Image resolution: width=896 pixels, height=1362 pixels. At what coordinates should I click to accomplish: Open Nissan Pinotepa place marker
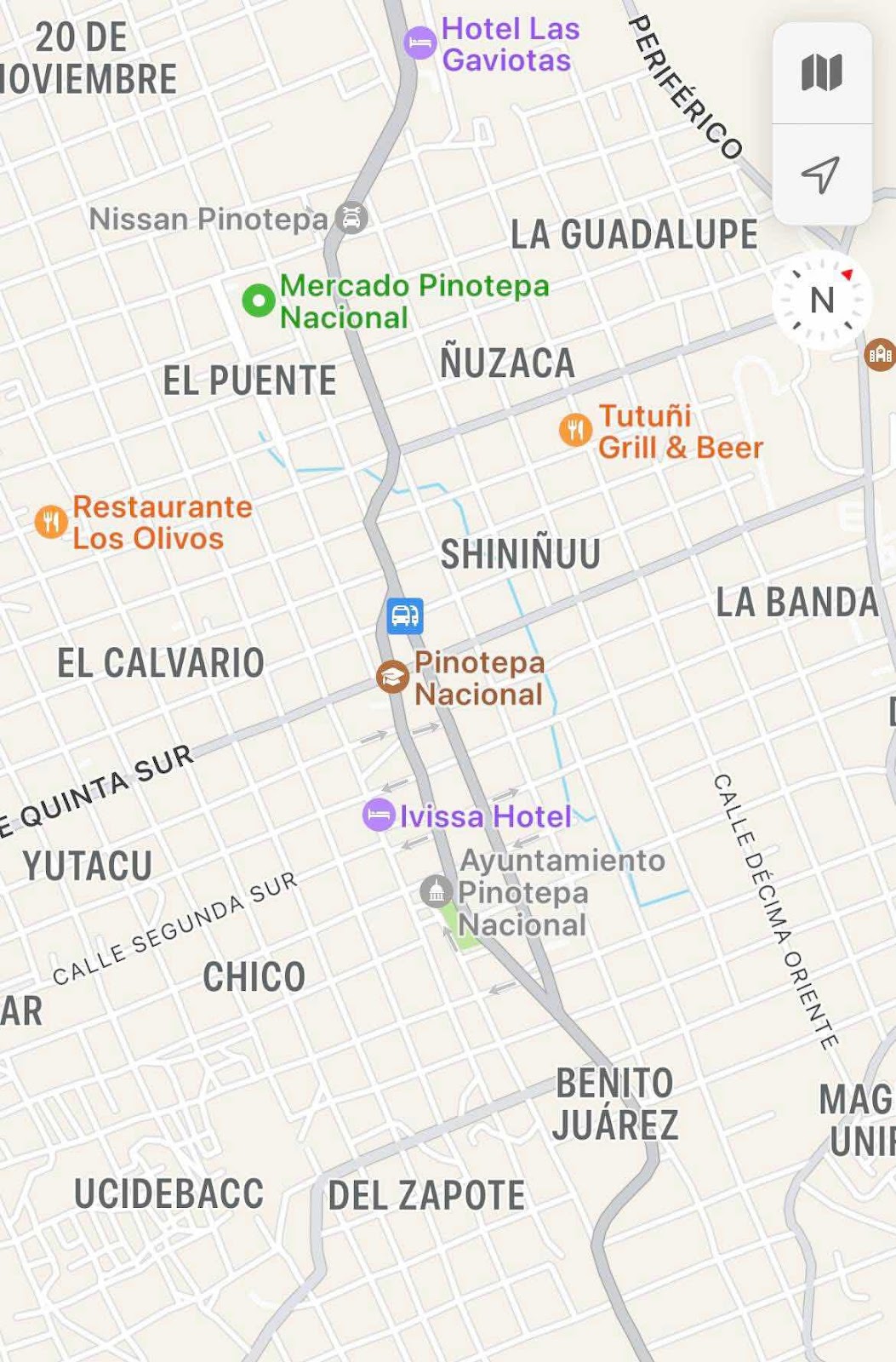(x=351, y=218)
